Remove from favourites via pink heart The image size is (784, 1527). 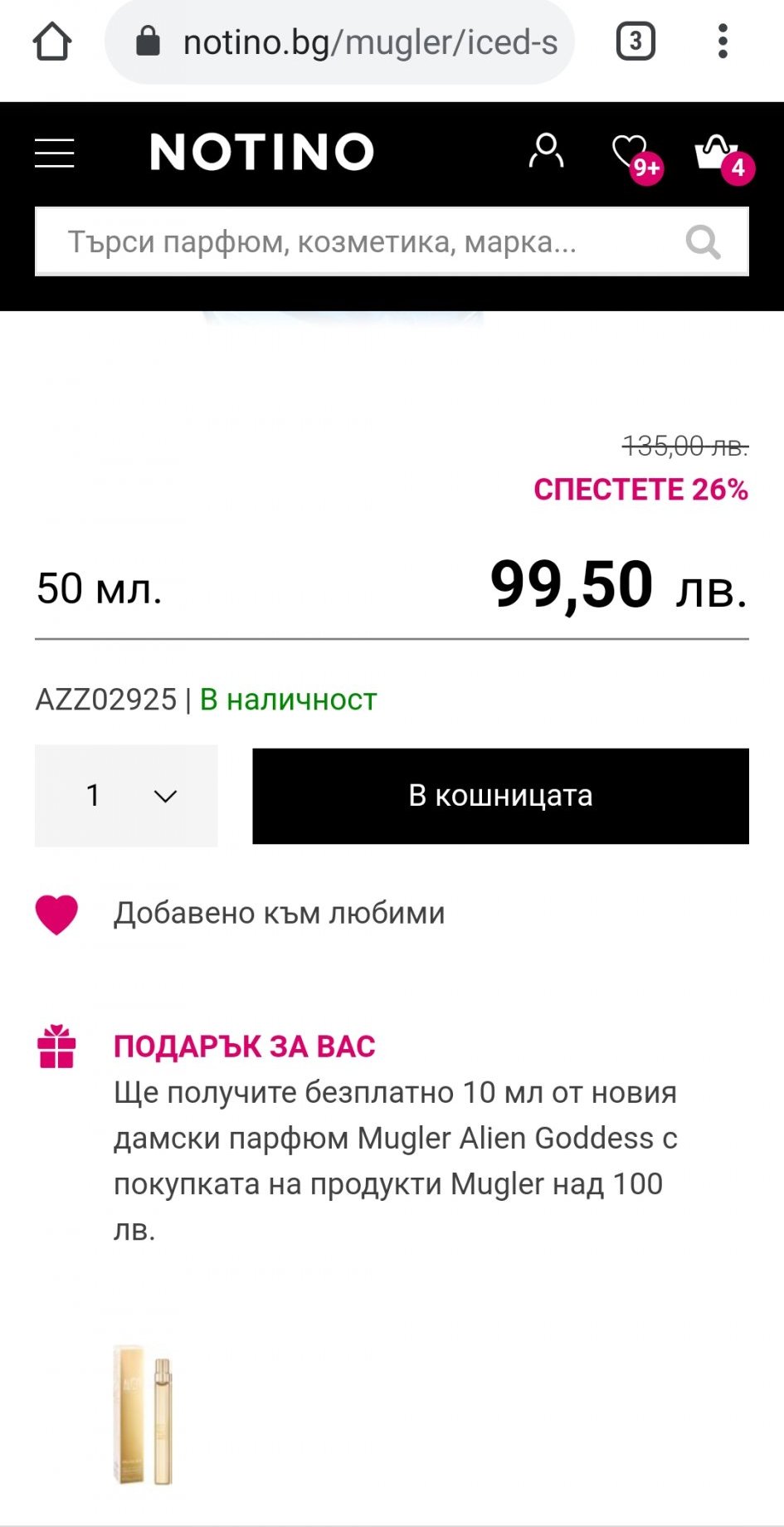[56, 915]
